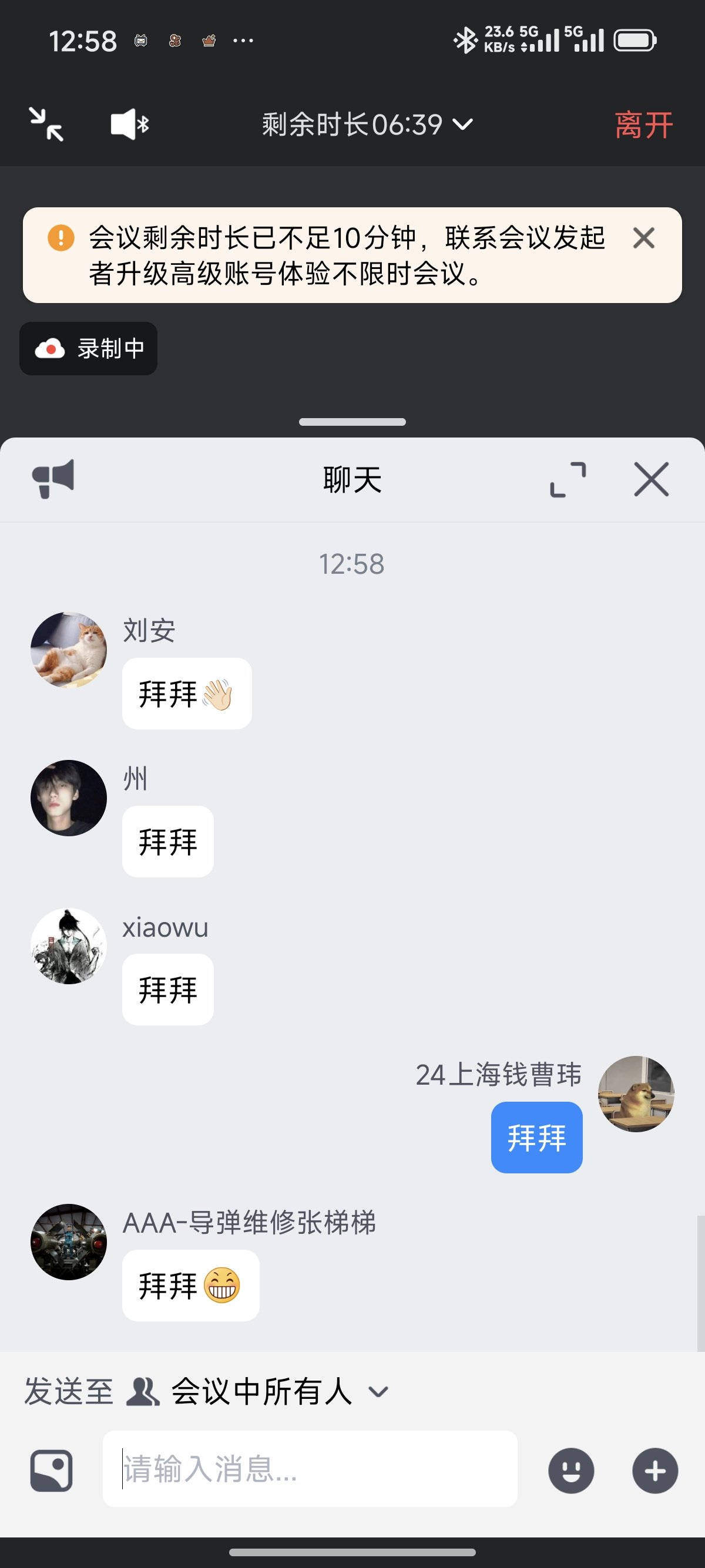Open 刘安's cat avatar
This screenshot has width=705, height=1568.
tap(69, 650)
